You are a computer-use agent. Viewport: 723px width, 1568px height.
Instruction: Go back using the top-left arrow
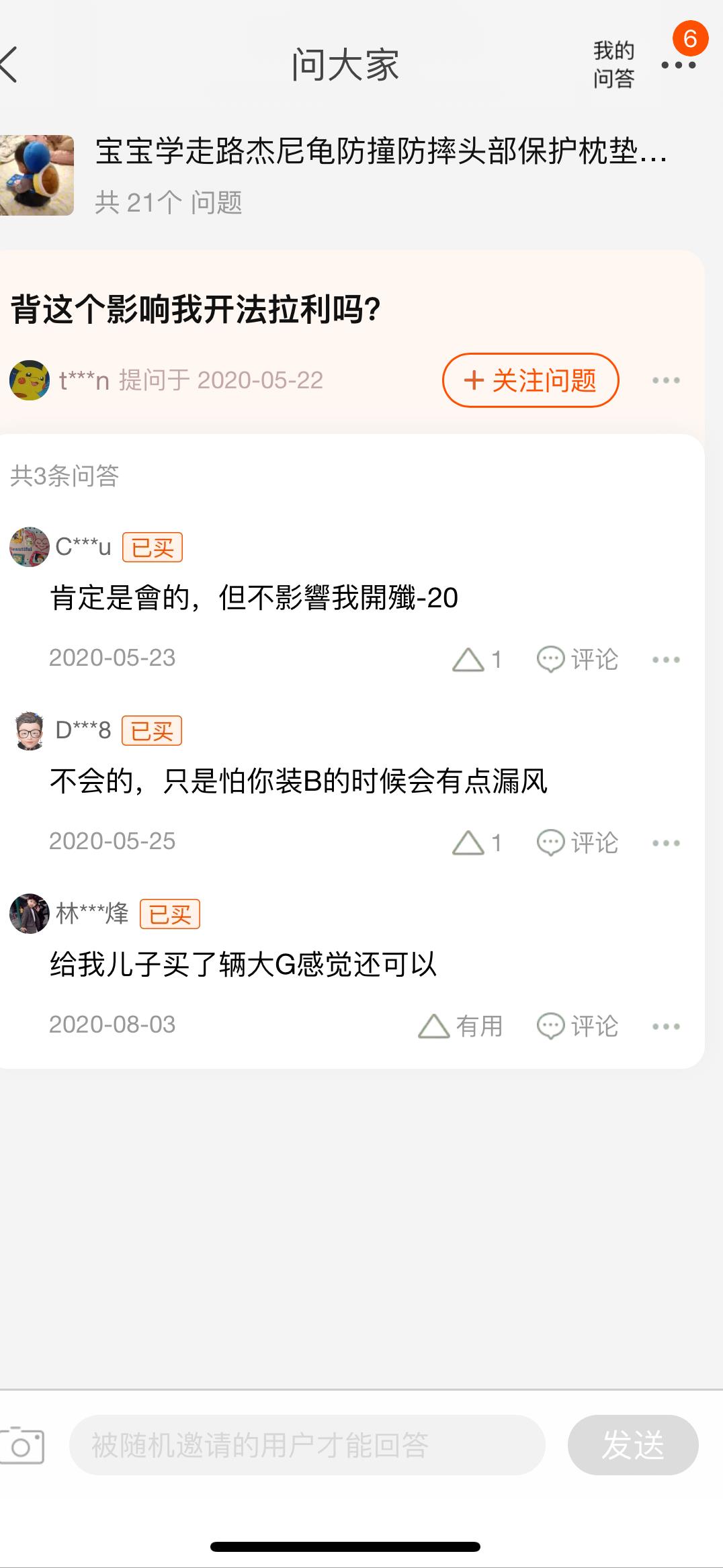click(11, 65)
